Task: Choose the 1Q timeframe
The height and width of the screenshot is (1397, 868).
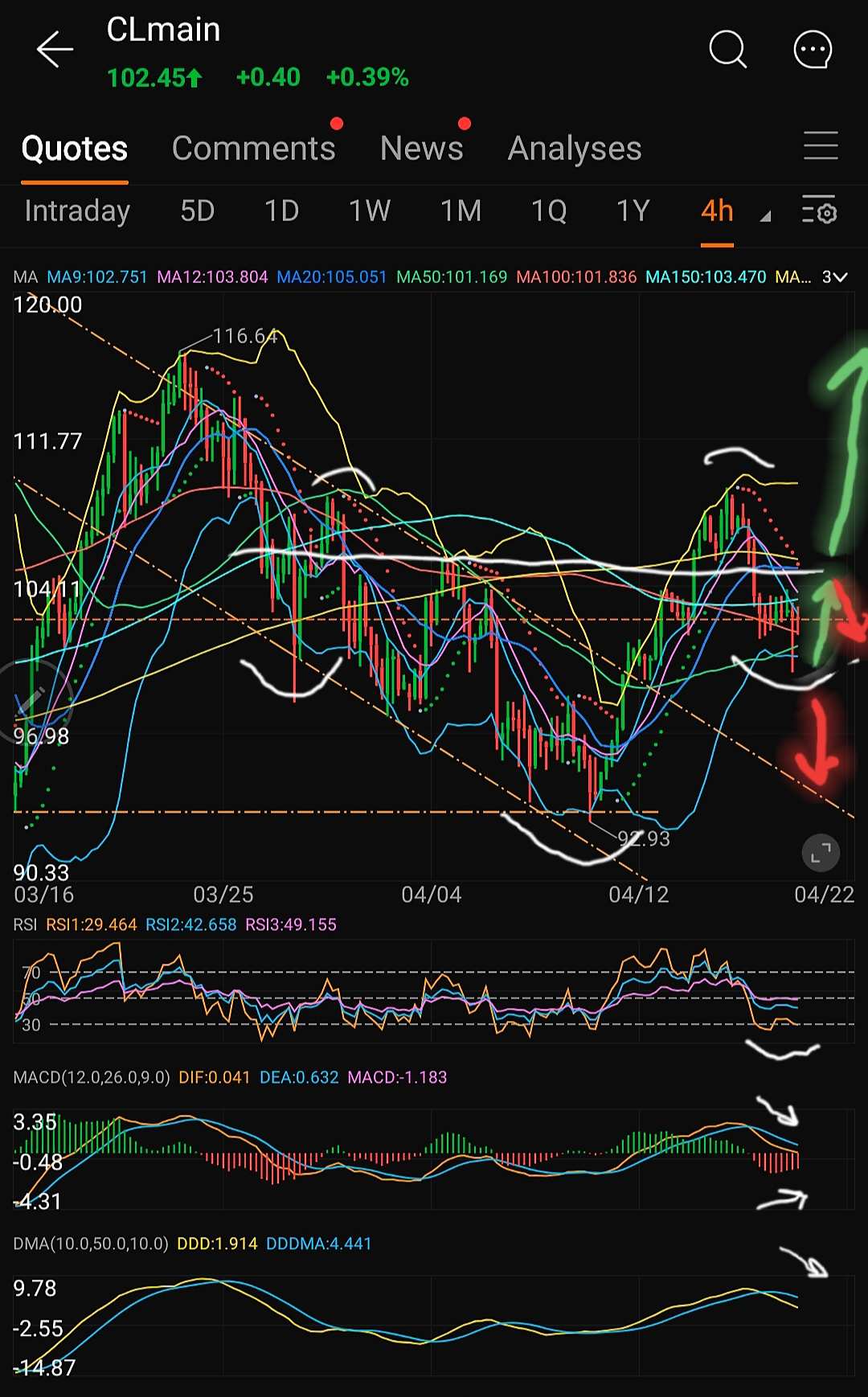Action: click(549, 211)
